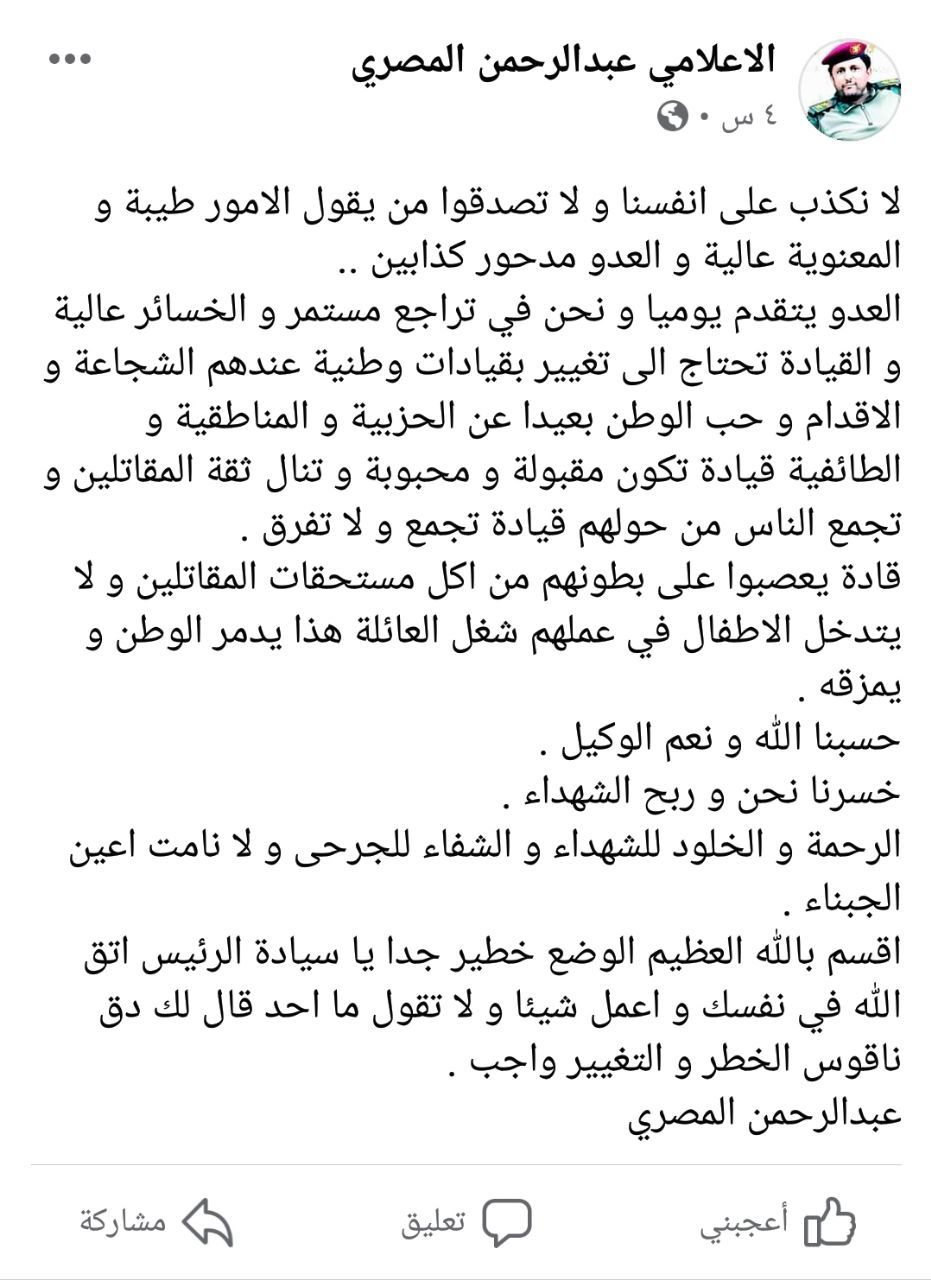Share the post using مشاركة
Viewport: 931px width, 1280px height.
(x=157, y=1222)
